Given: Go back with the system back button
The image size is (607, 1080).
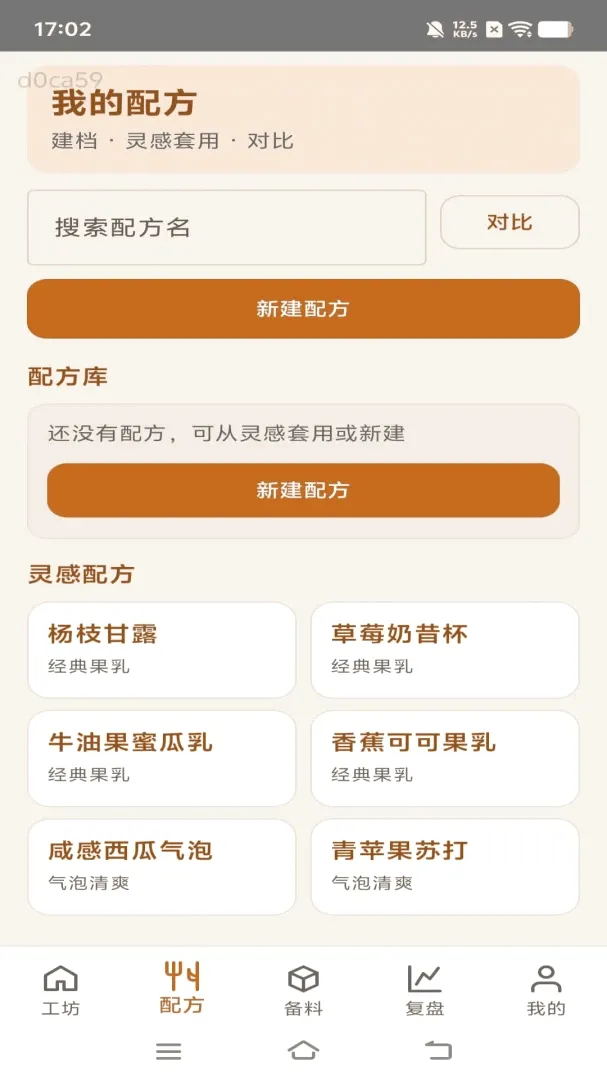Looking at the screenshot, I should click(x=438, y=1050).
